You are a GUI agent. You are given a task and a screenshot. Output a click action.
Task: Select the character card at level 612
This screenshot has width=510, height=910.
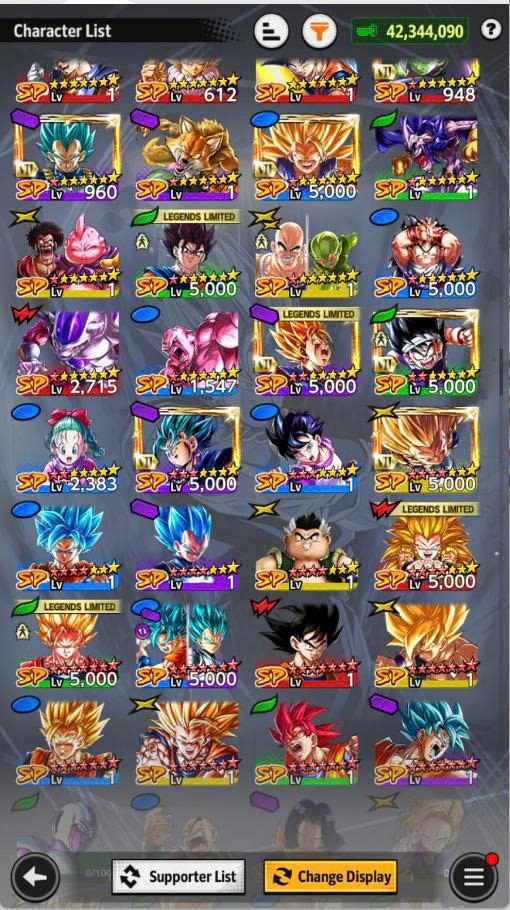(187, 81)
